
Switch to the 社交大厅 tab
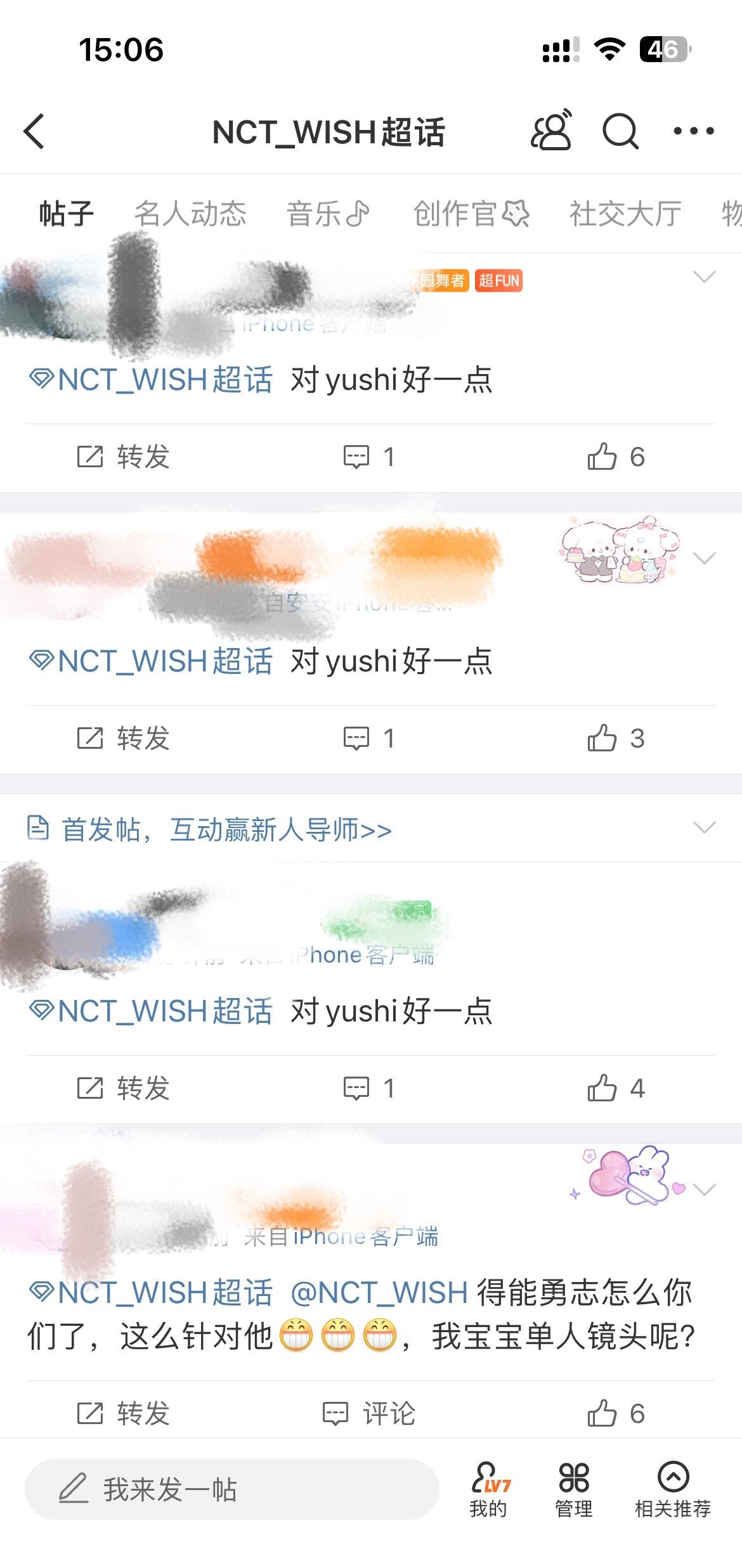click(x=625, y=214)
